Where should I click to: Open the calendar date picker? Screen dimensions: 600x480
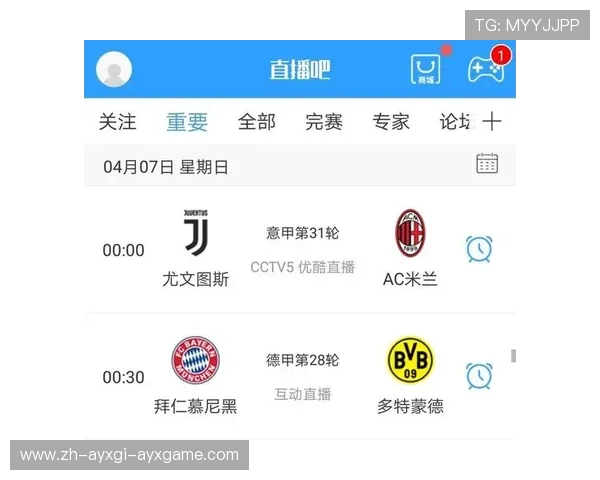coord(487,164)
